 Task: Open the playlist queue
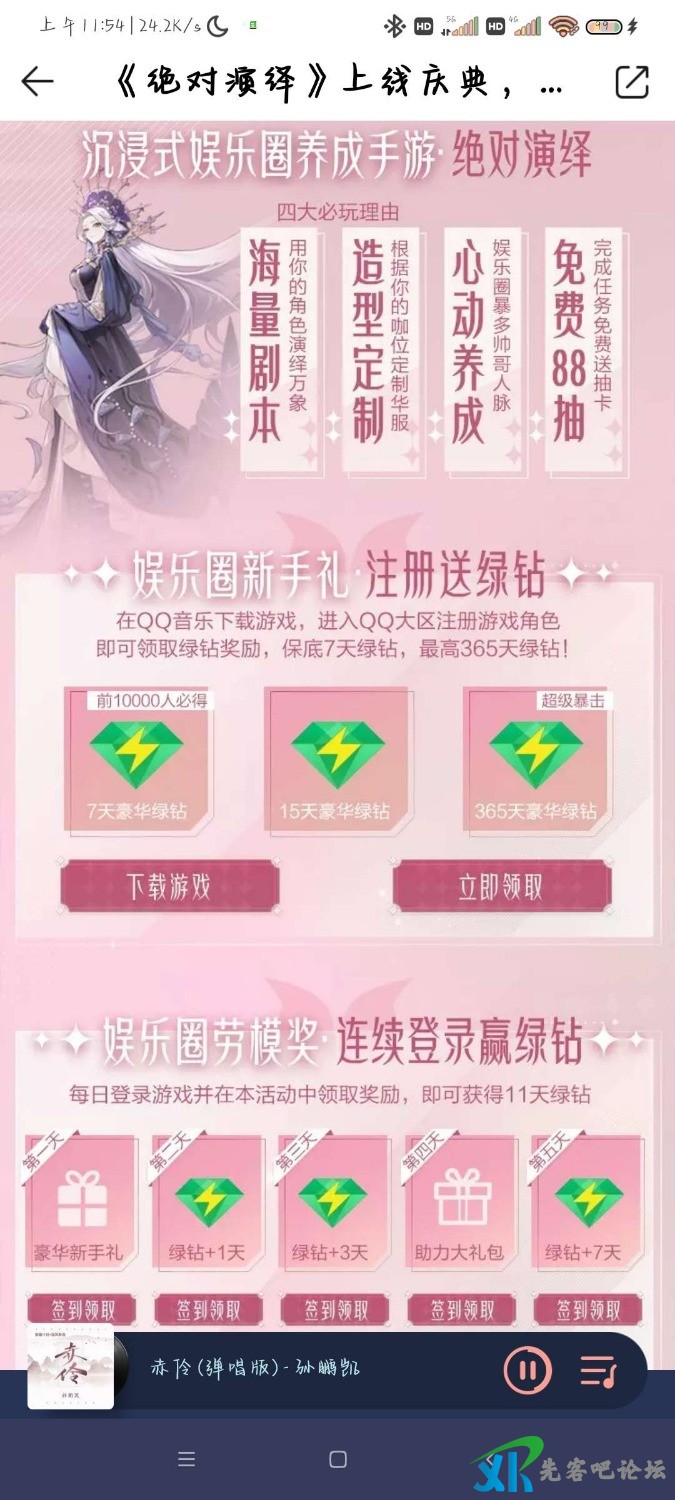pyautogui.click(x=598, y=1369)
